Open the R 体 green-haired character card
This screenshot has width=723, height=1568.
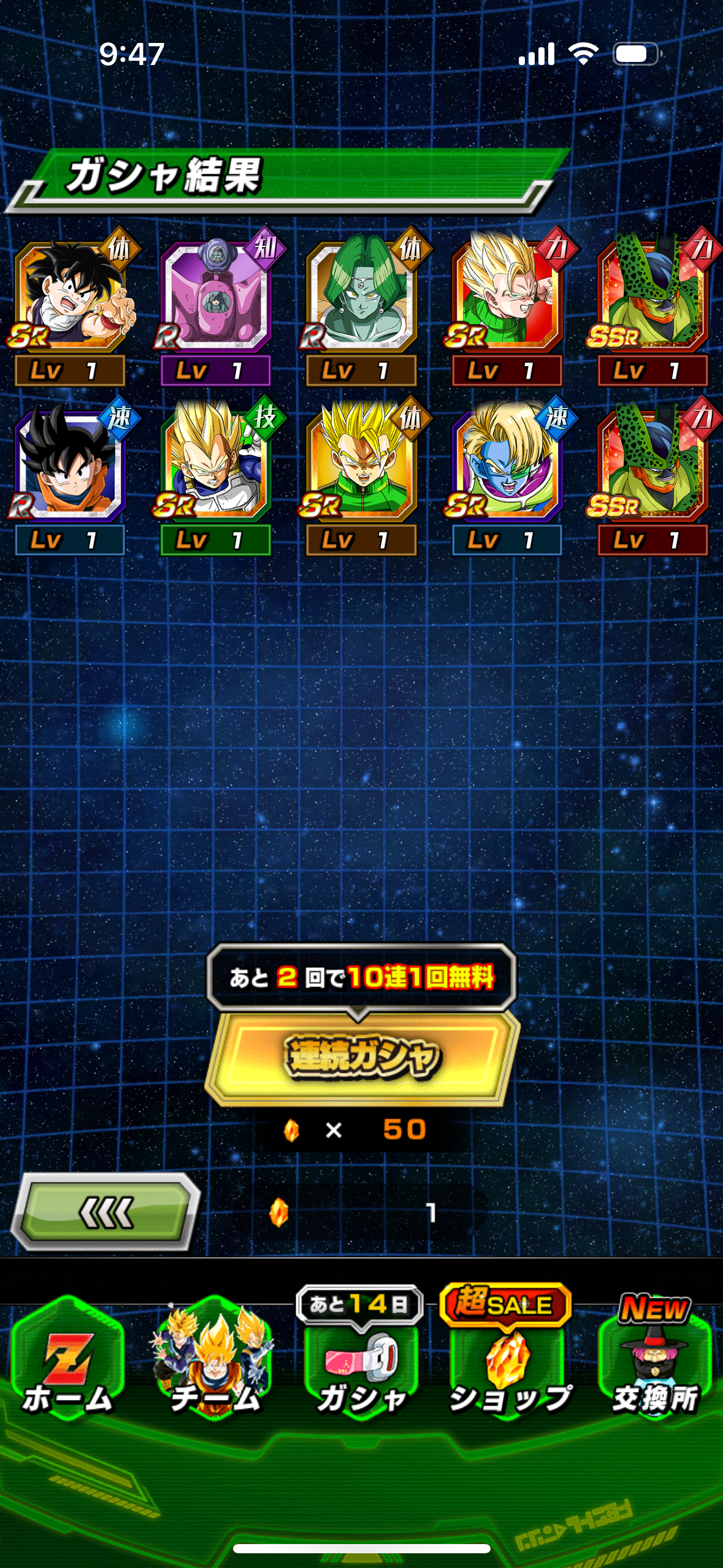(361, 296)
